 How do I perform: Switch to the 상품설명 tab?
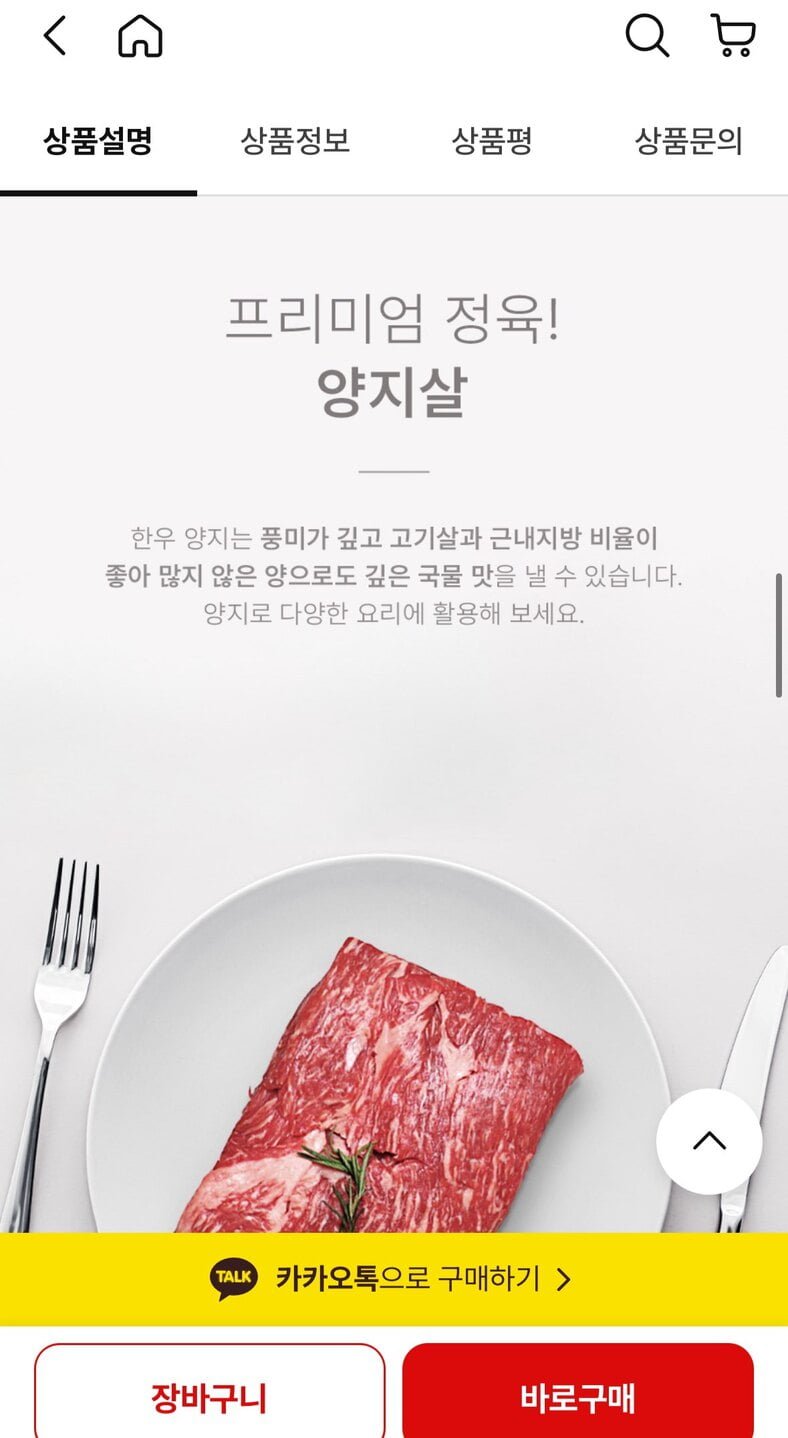(x=98, y=141)
